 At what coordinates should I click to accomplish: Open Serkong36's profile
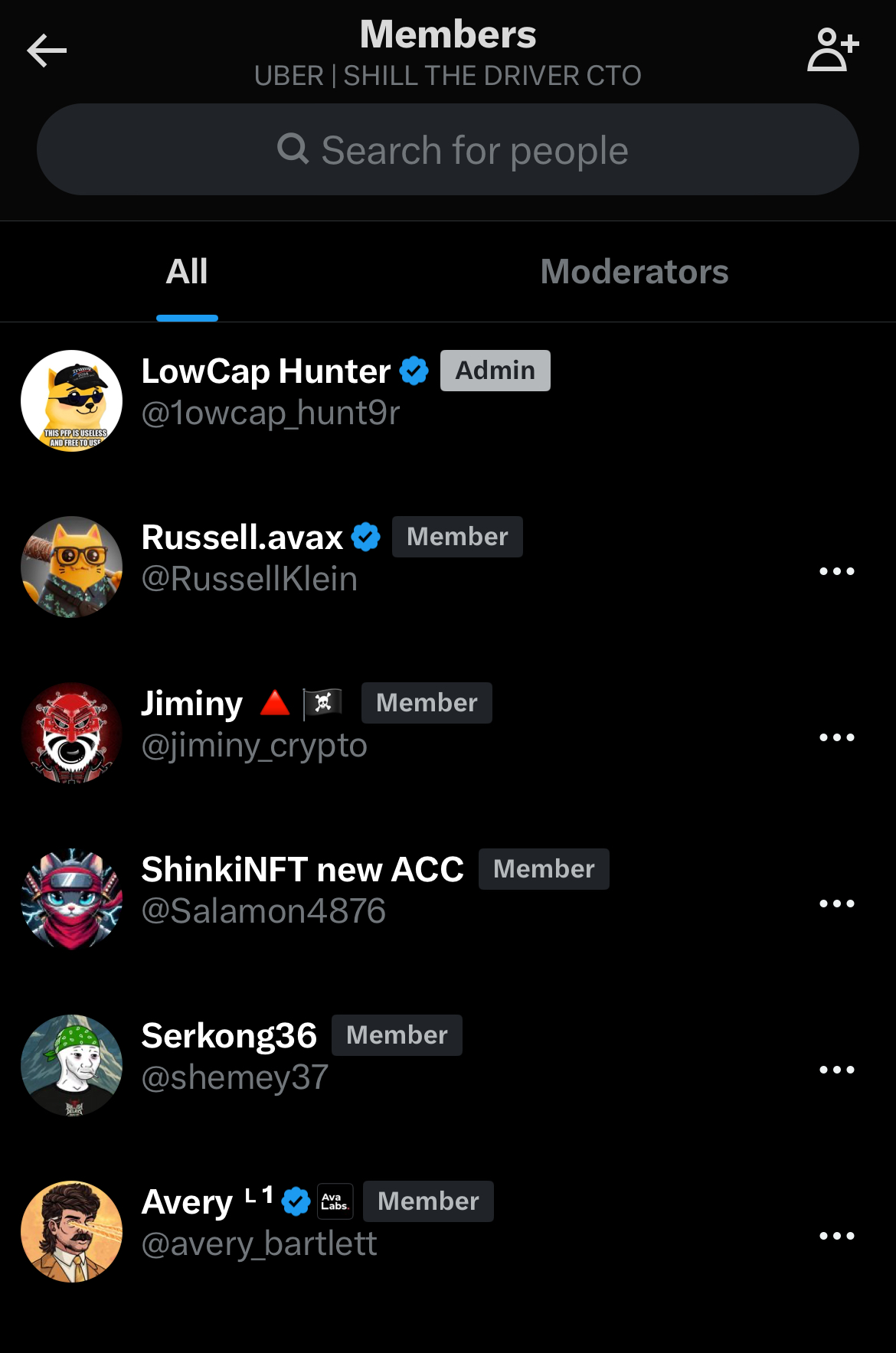point(229,1036)
